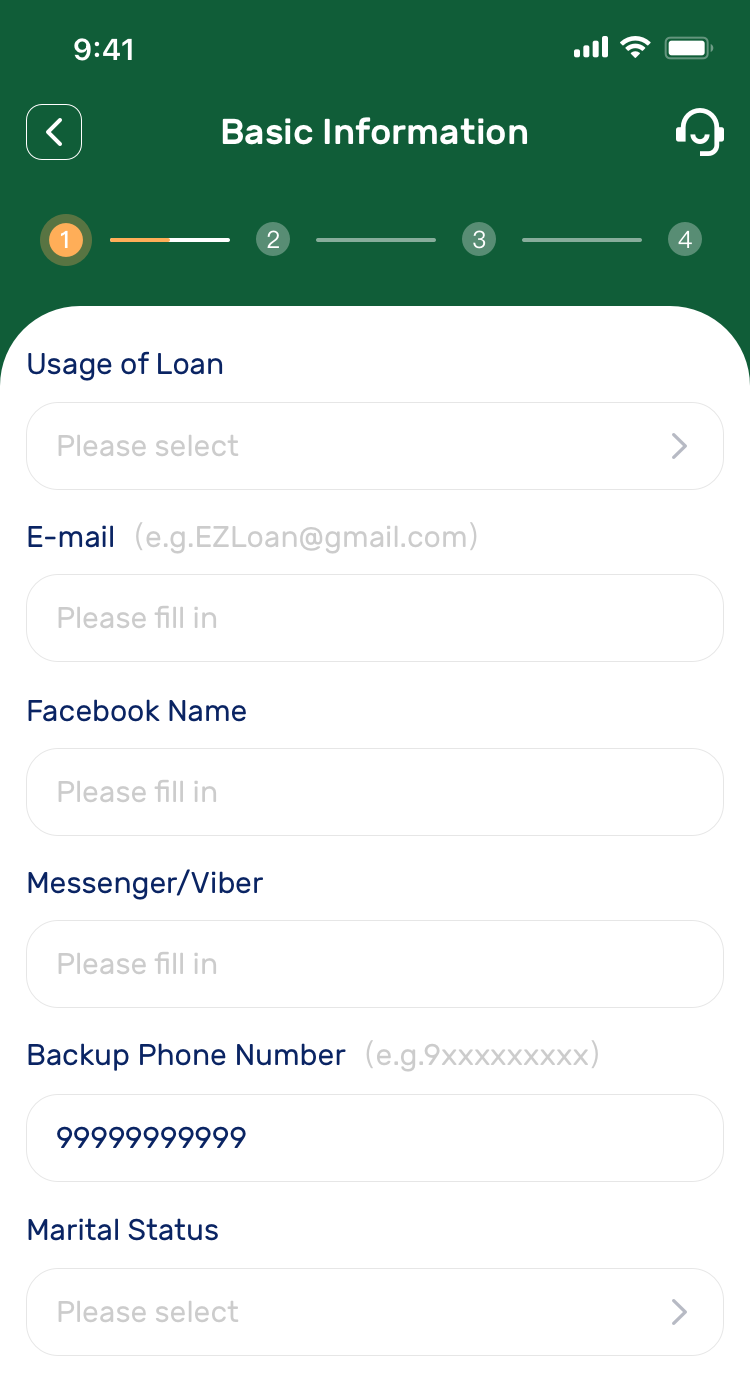Open customer support headset icon
This screenshot has width=750, height=1380.
click(699, 132)
